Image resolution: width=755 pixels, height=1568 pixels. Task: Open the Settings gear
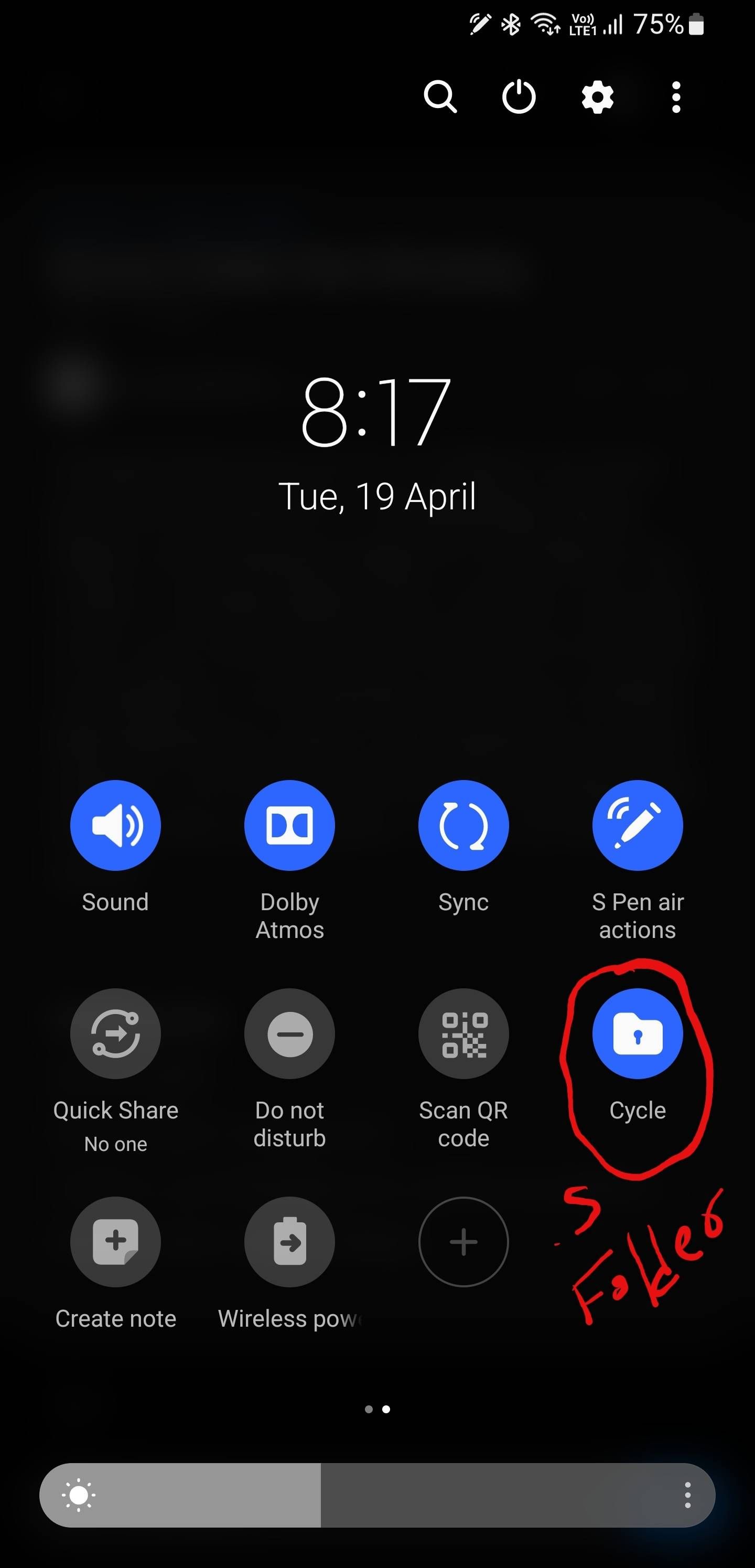[597, 98]
